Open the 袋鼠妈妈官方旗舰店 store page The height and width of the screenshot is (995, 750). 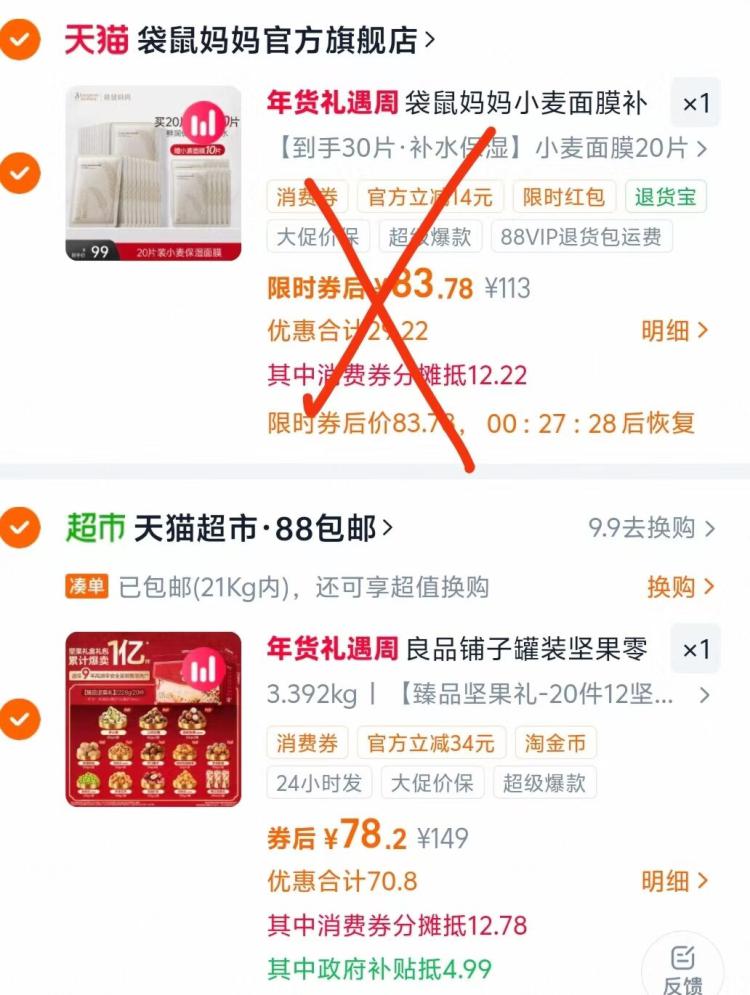(250, 41)
